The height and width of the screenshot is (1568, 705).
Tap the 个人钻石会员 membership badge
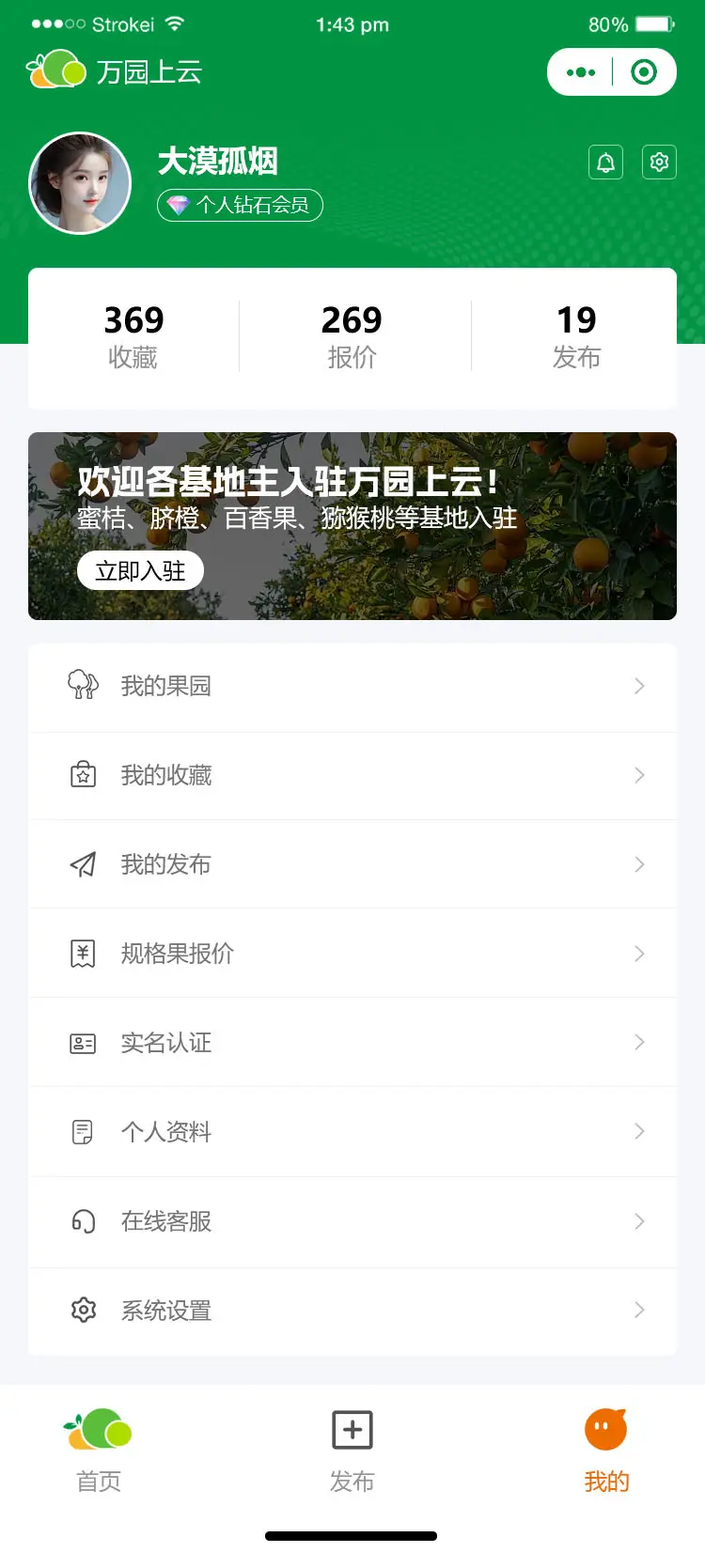pyautogui.click(x=240, y=205)
